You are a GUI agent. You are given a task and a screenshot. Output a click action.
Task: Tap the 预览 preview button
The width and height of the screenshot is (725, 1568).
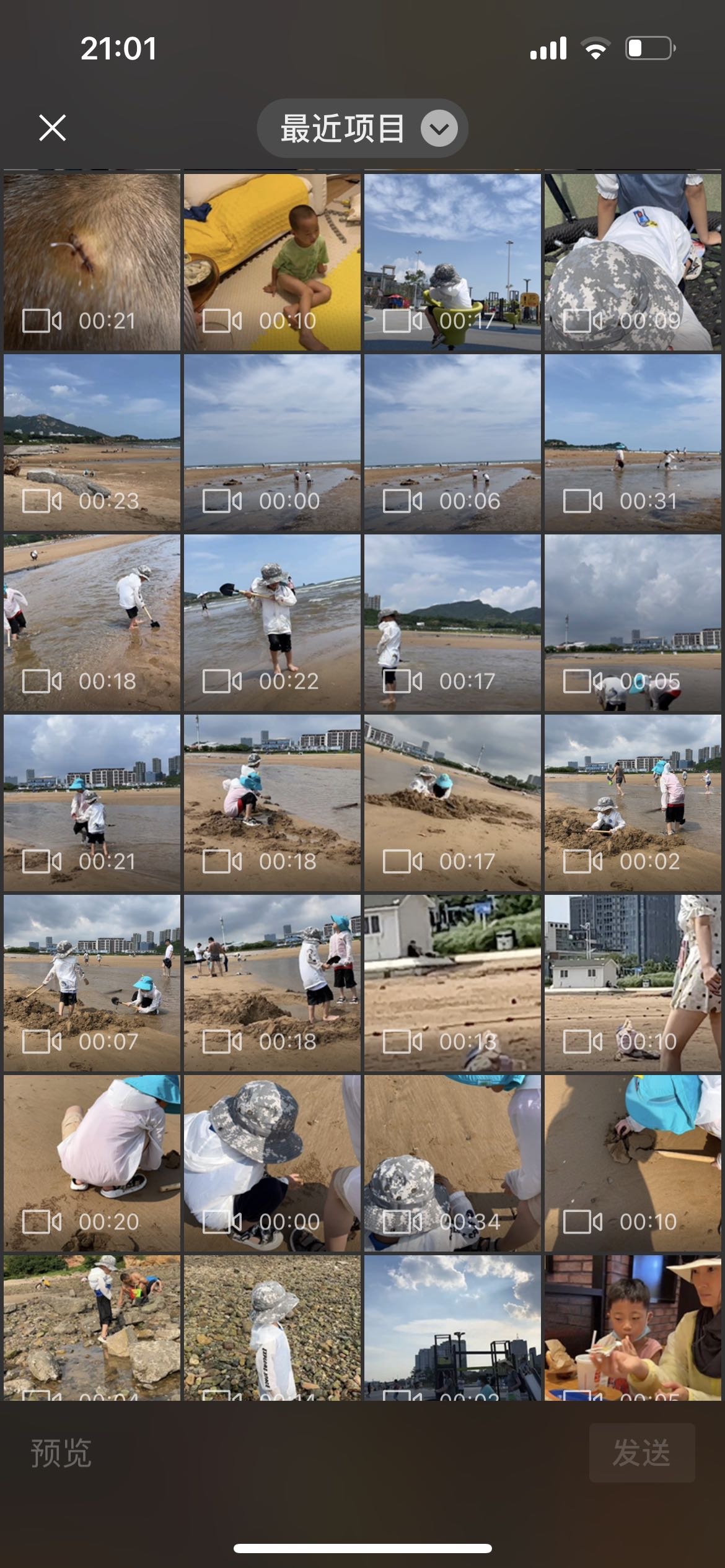tap(61, 1453)
